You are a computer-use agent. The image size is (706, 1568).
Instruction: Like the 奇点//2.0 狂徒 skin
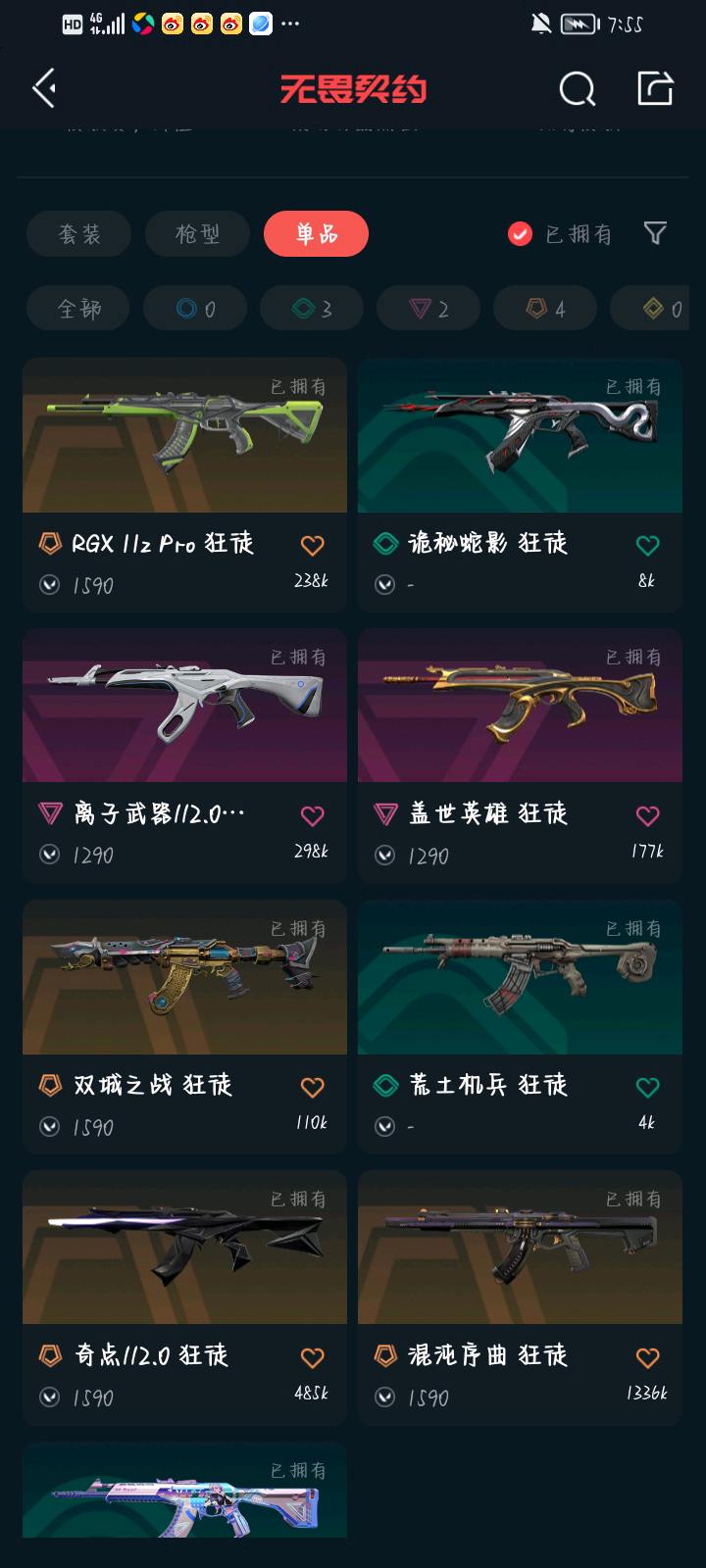[x=312, y=1357]
